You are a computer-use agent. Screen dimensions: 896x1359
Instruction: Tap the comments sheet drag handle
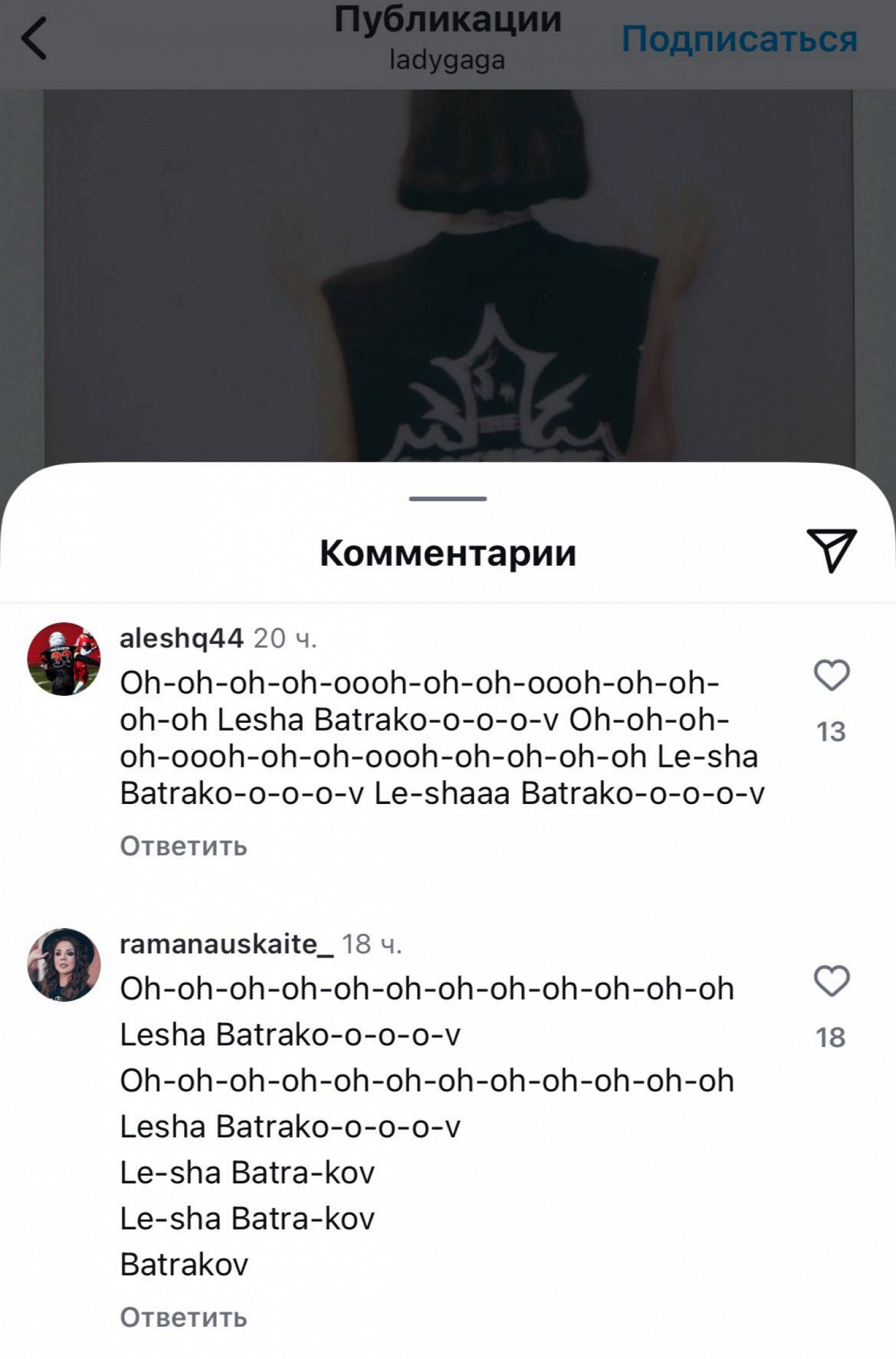coord(447,498)
